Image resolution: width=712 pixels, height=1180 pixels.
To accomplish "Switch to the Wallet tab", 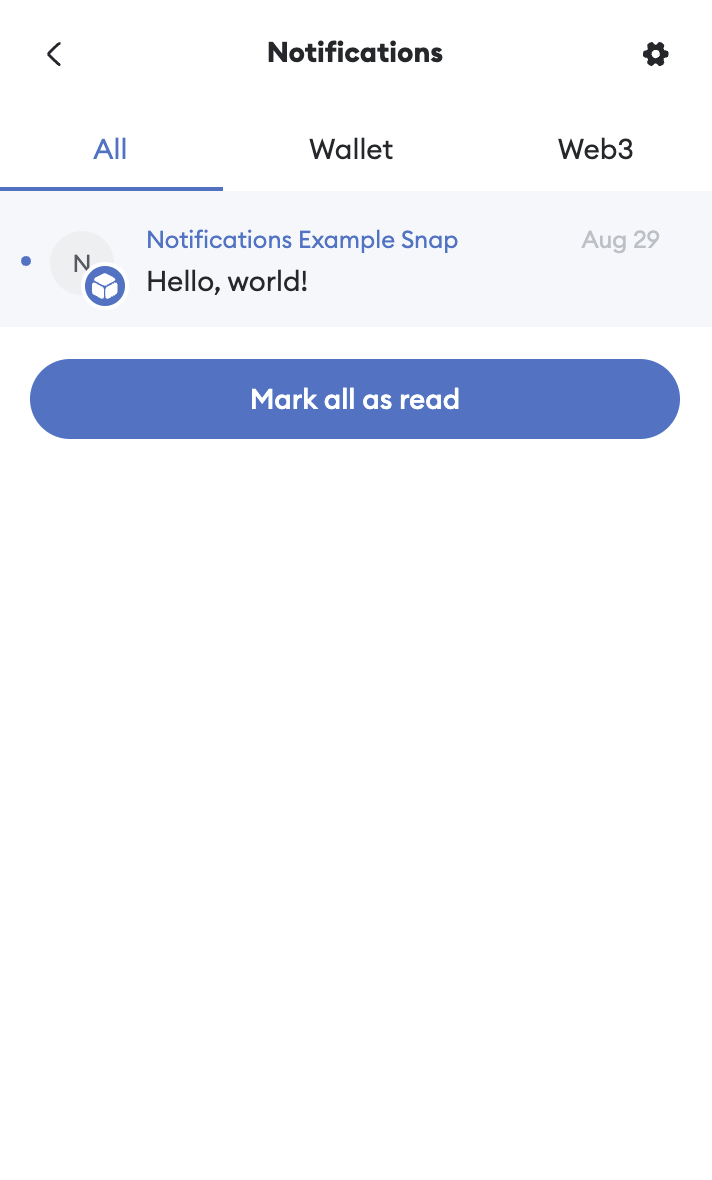I will pos(351,150).
